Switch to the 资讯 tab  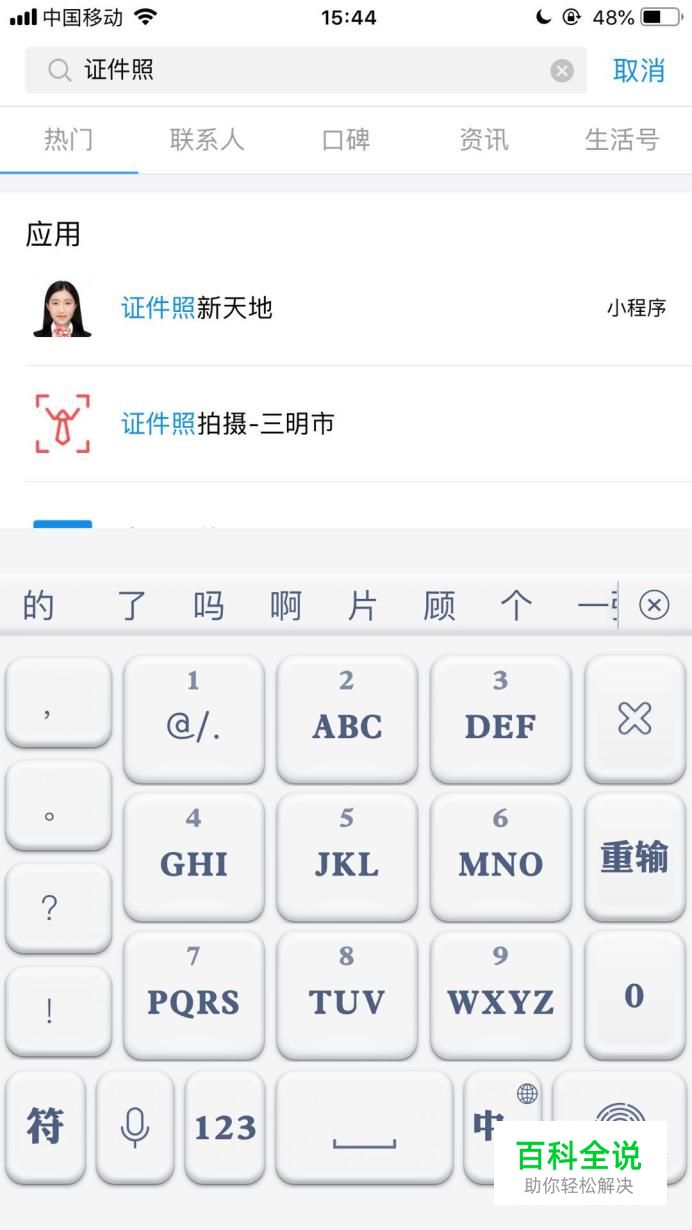point(484,140)
